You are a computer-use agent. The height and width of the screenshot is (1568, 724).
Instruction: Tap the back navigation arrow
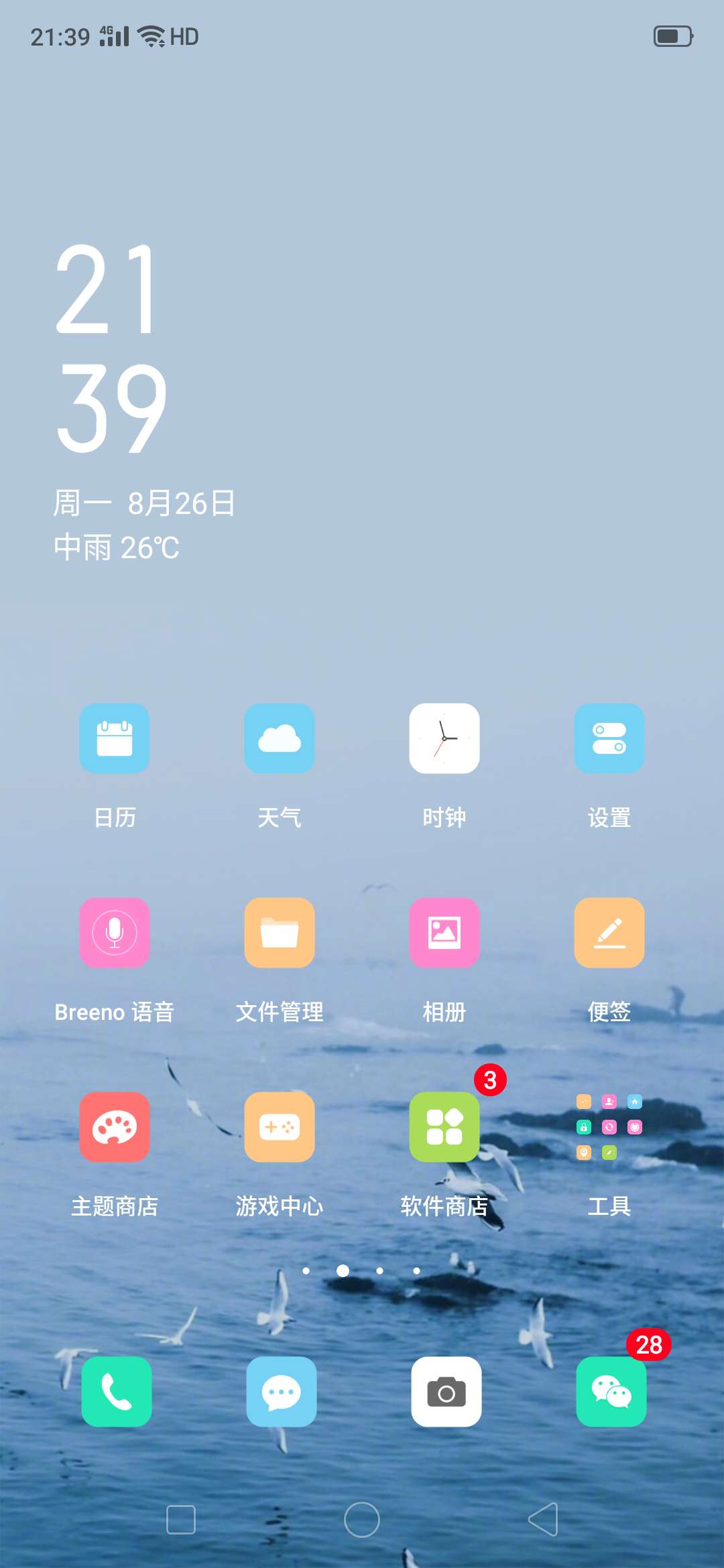pyautogui.click(x=544, y=1519)
